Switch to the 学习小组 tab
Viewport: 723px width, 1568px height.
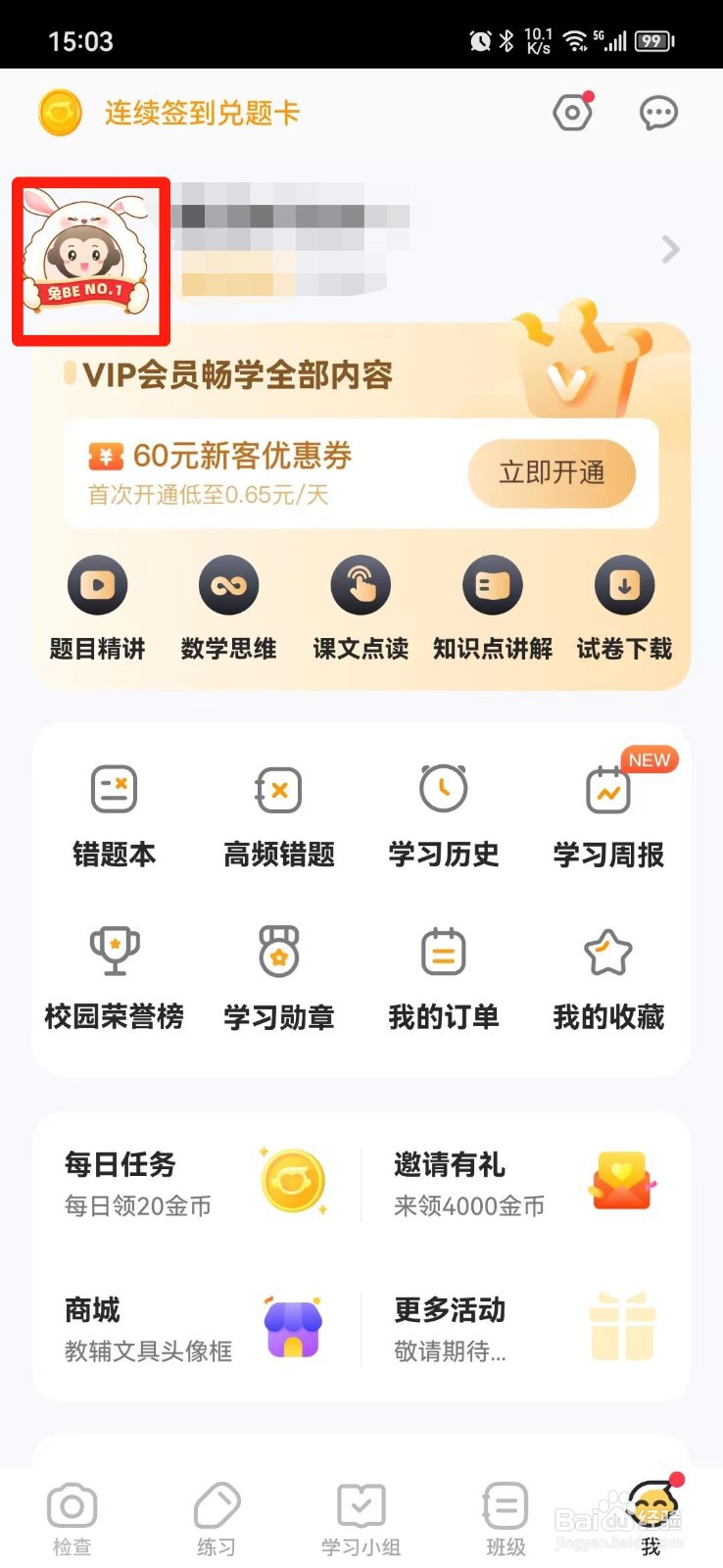click(x=360, y=1514)
